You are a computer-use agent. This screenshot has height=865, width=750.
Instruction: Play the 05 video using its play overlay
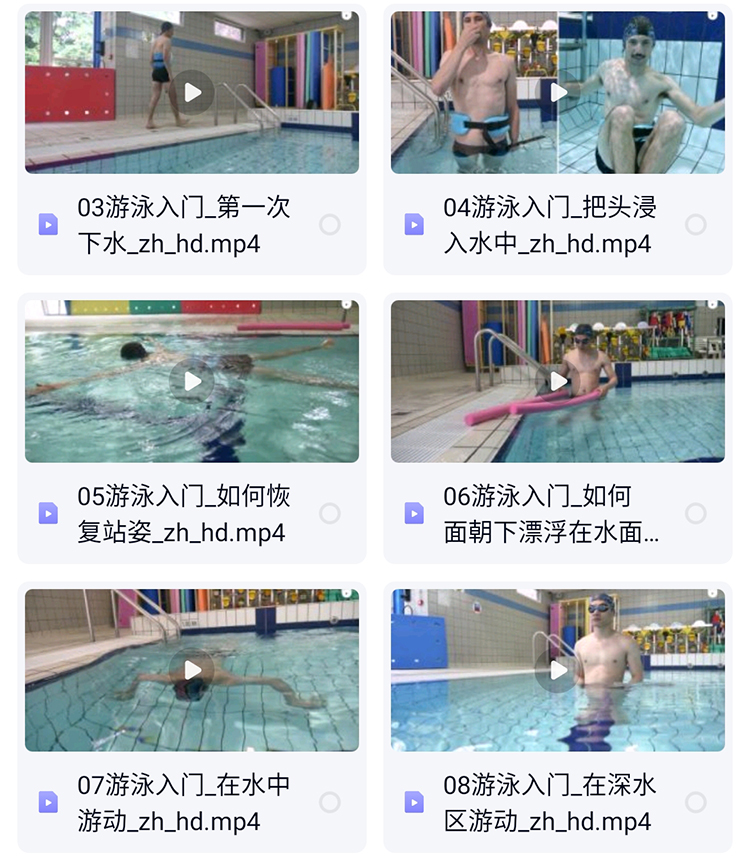tap(192, 381)
